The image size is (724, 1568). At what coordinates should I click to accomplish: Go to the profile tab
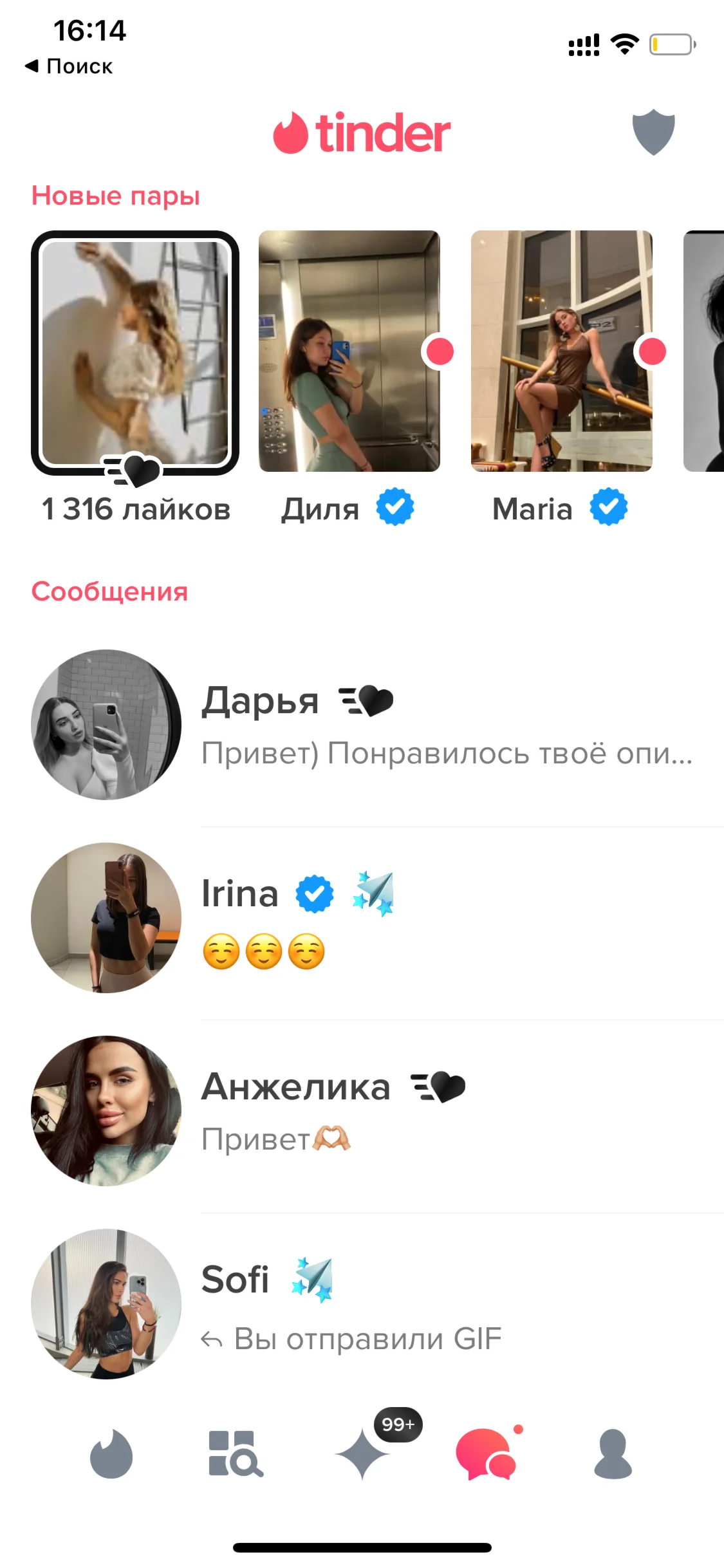(613, 1455)
